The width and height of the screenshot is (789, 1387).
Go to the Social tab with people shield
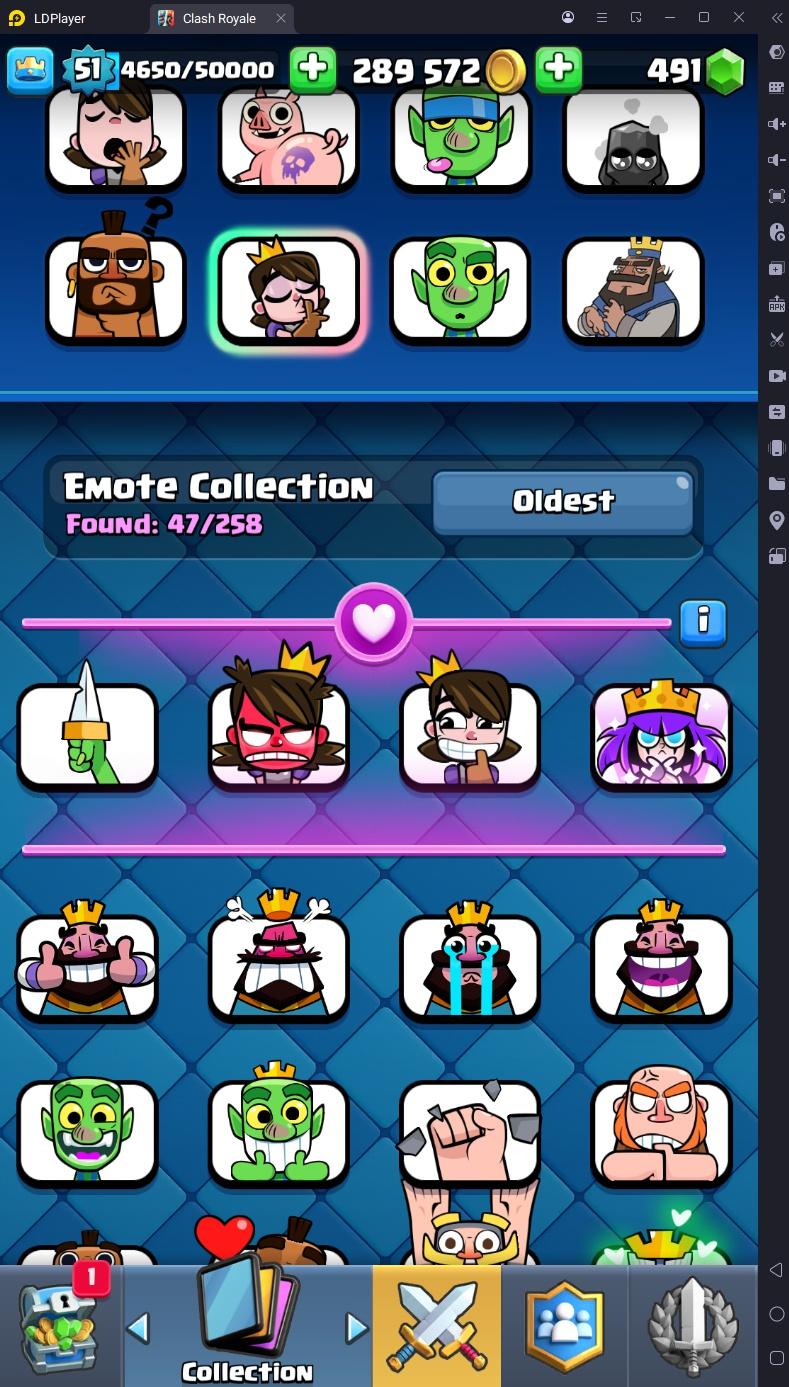click(x=565, y=1325)
